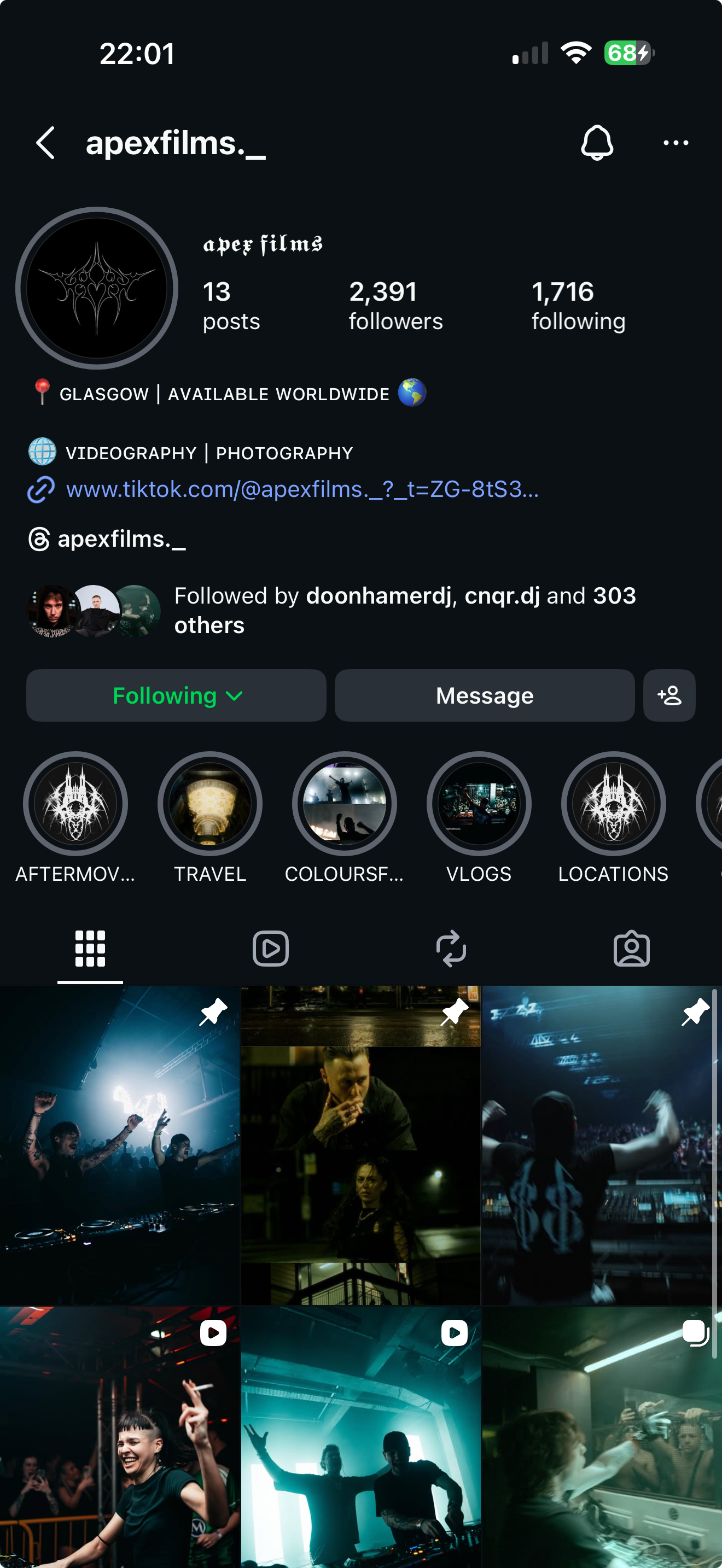View the 2,391 followers list
This screenshot has height=1568, width=722.
[x=395, y=305]
